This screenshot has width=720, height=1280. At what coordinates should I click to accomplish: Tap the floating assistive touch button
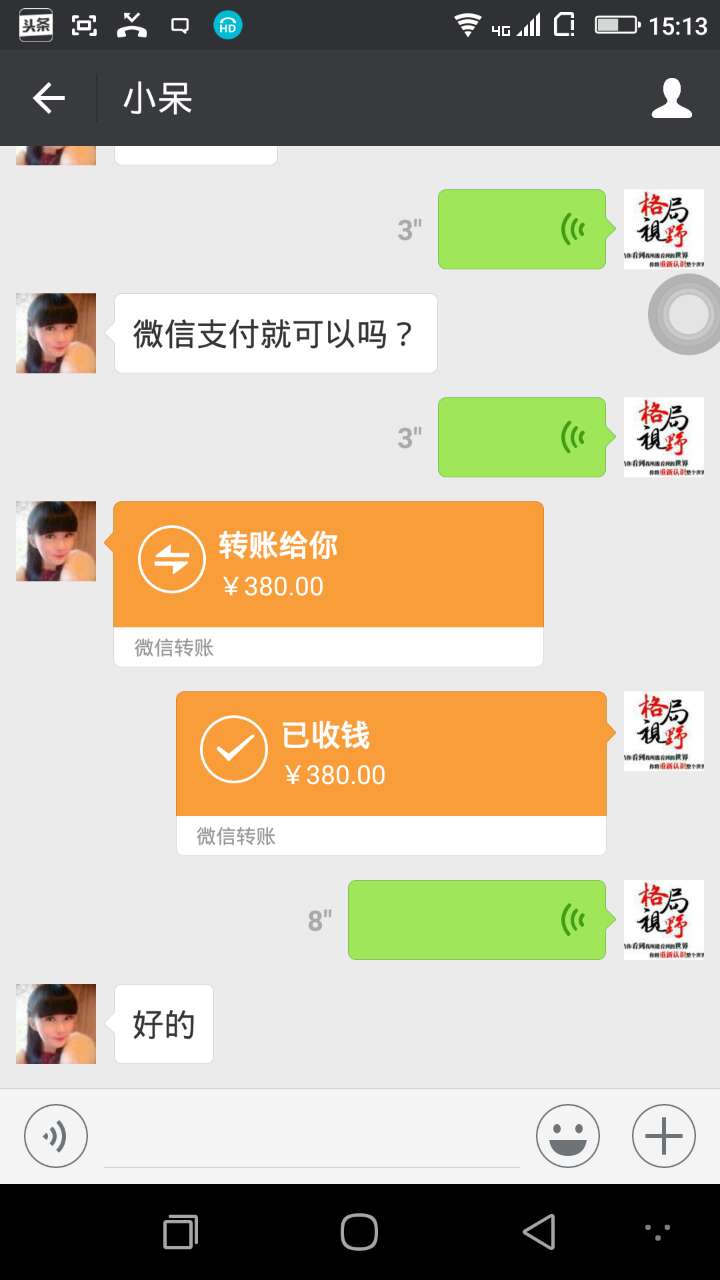click(x=688, y=316)
